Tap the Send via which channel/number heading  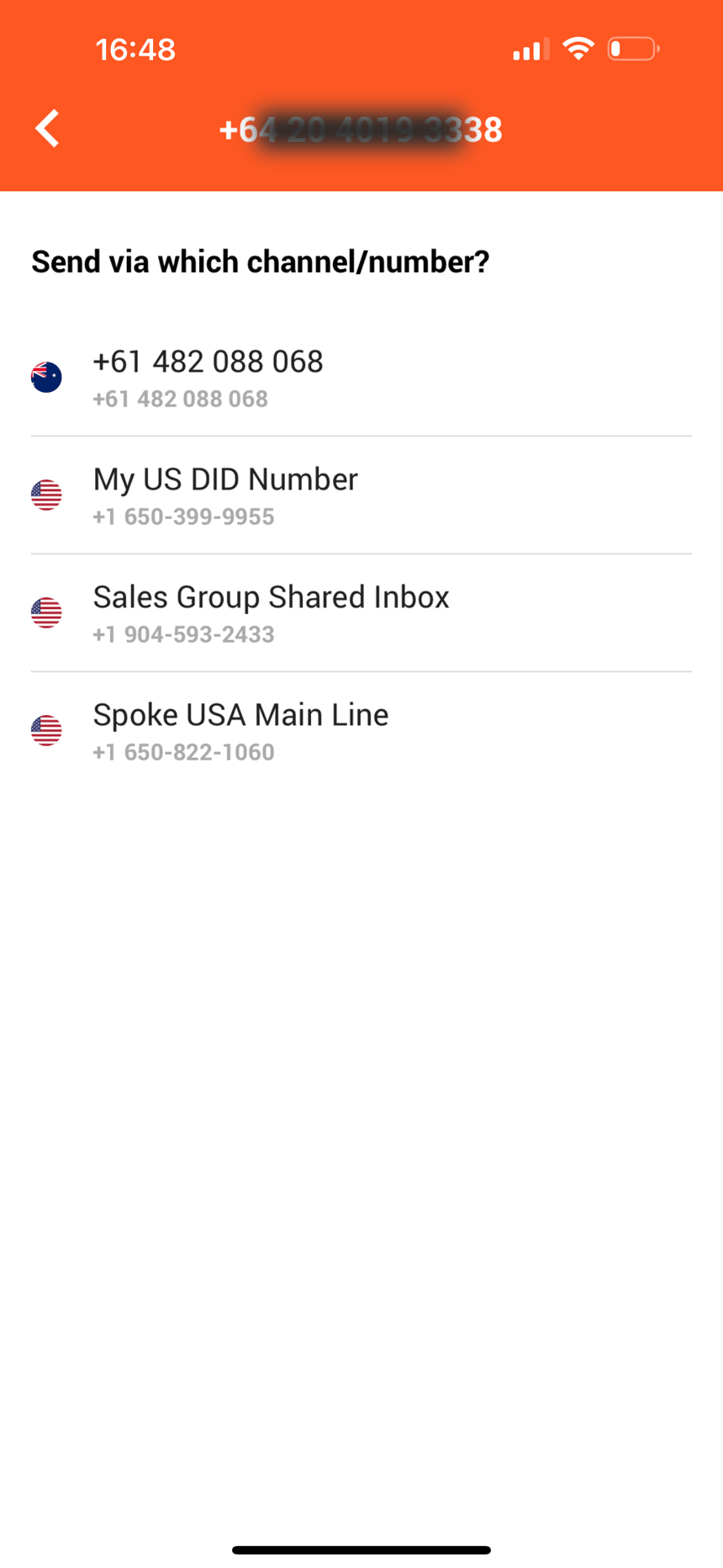pyautogui.click(x=259, y=262)
